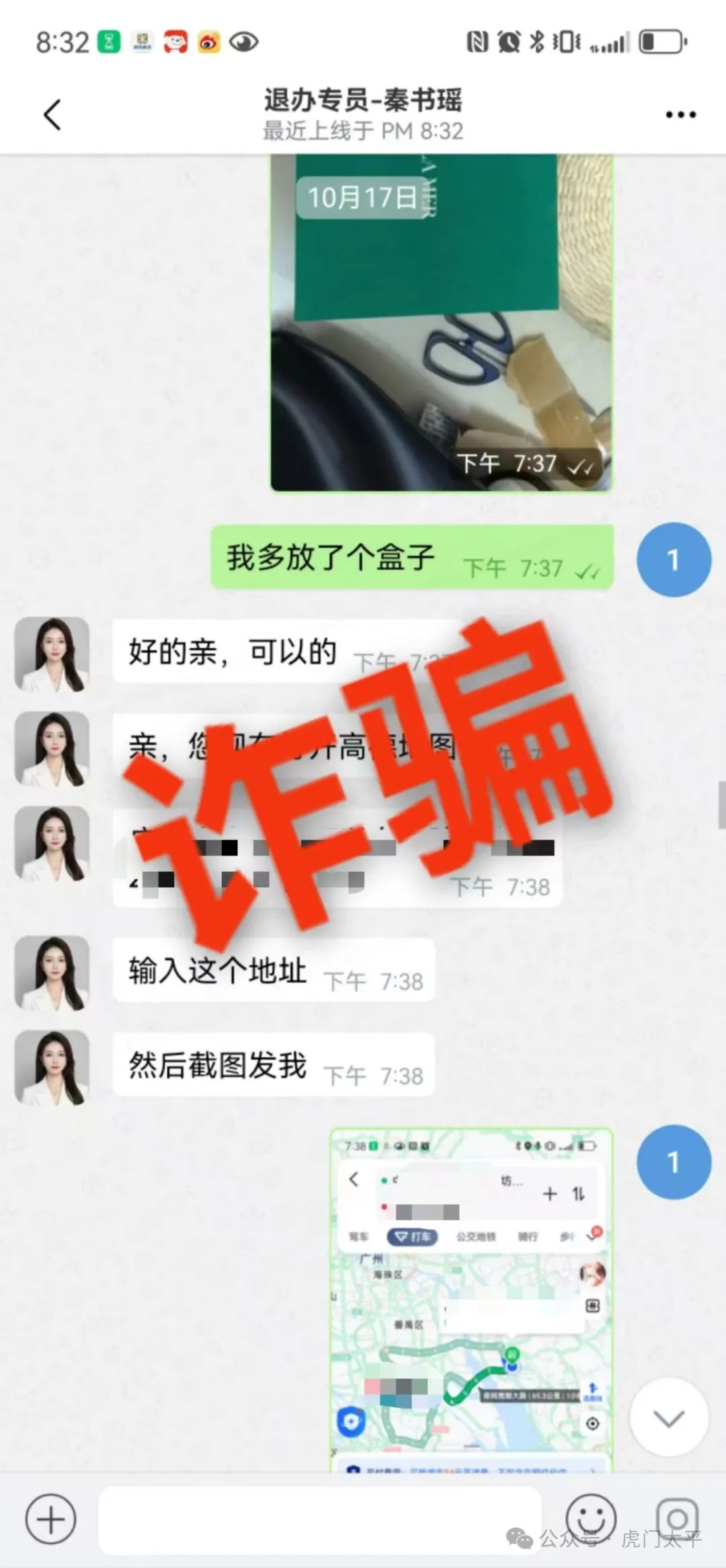Viewport: 726px width, 1568px height.
Task: Open the camera icon in input bar
Action: point(677,1519)
